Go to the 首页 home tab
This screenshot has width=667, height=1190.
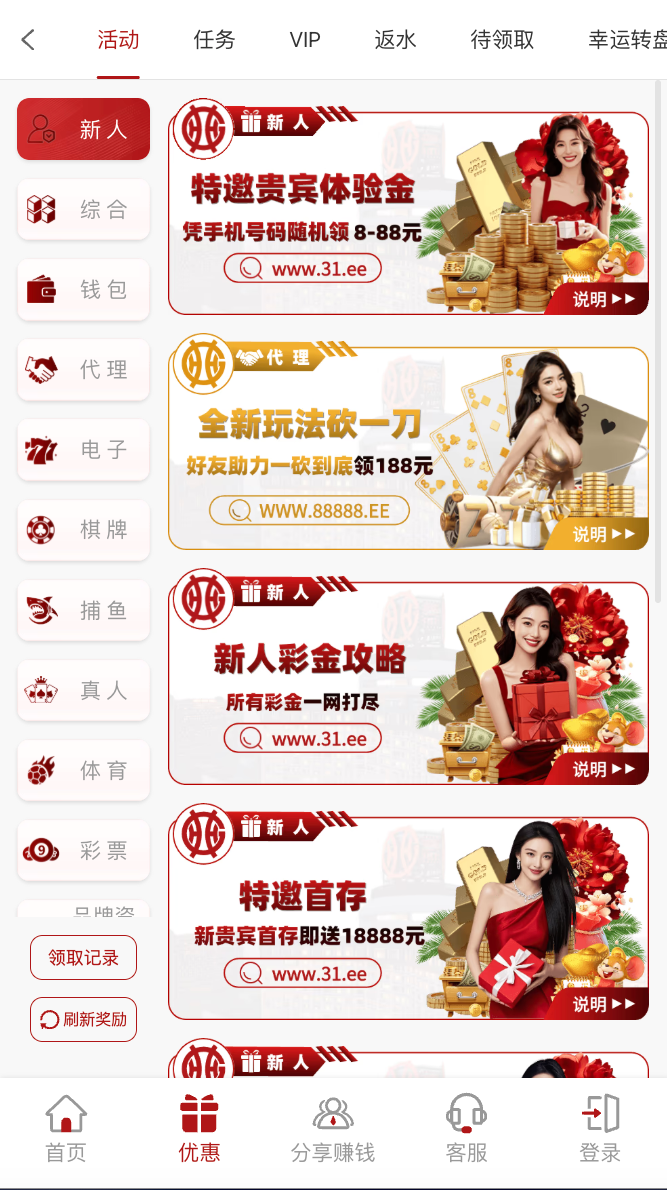pyautogui.click(x=66, y=1129)
